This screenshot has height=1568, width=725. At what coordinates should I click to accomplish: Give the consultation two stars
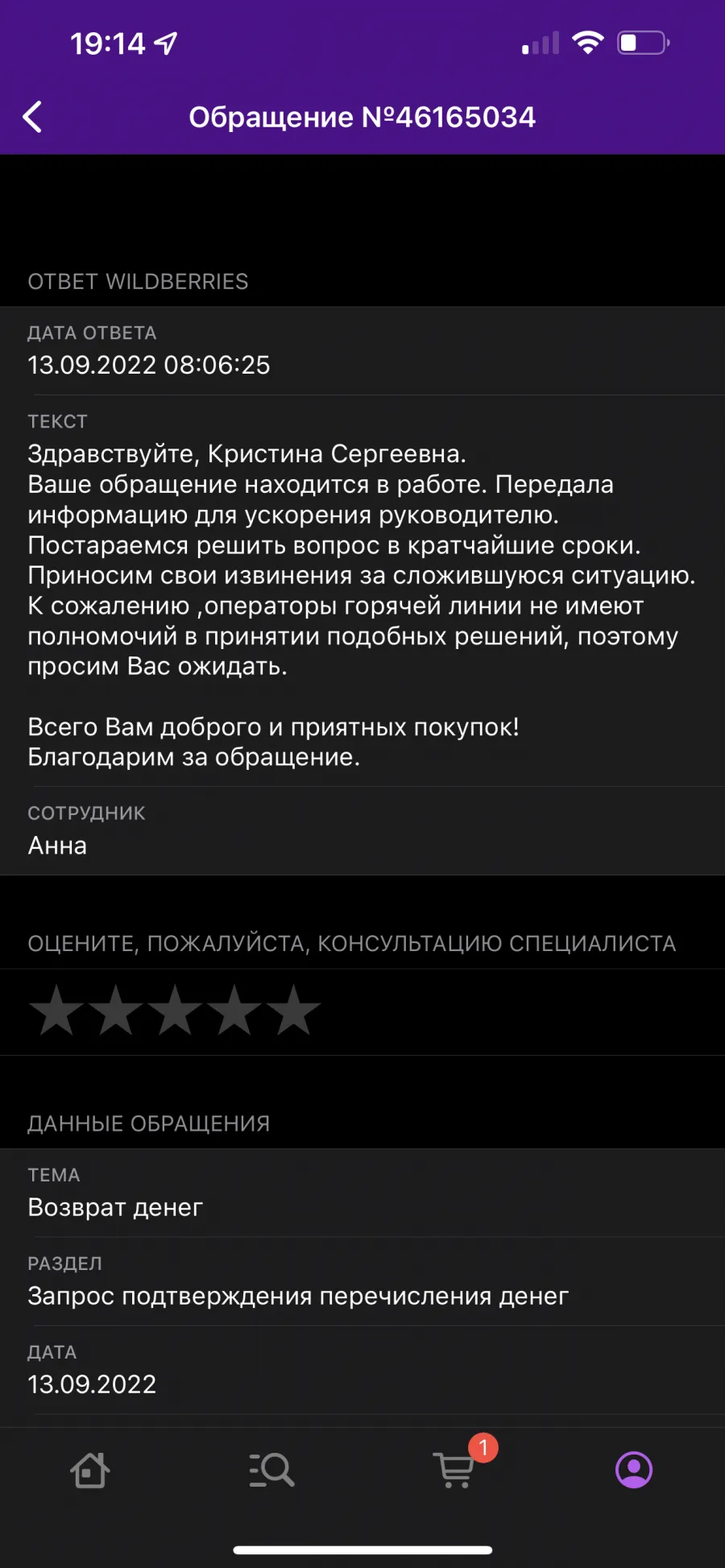tap(116, 1009)
